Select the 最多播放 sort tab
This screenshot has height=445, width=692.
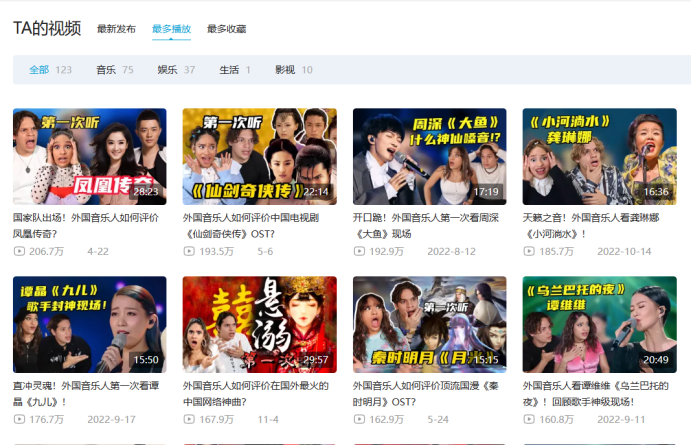point(171,29)
